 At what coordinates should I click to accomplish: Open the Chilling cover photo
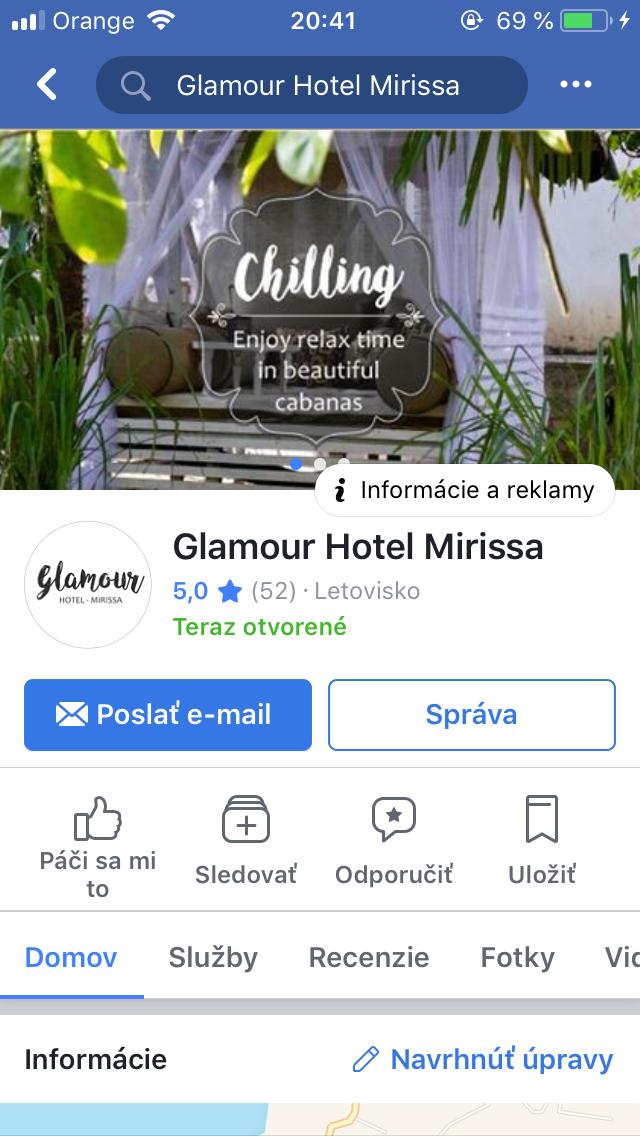click(320, 300)
